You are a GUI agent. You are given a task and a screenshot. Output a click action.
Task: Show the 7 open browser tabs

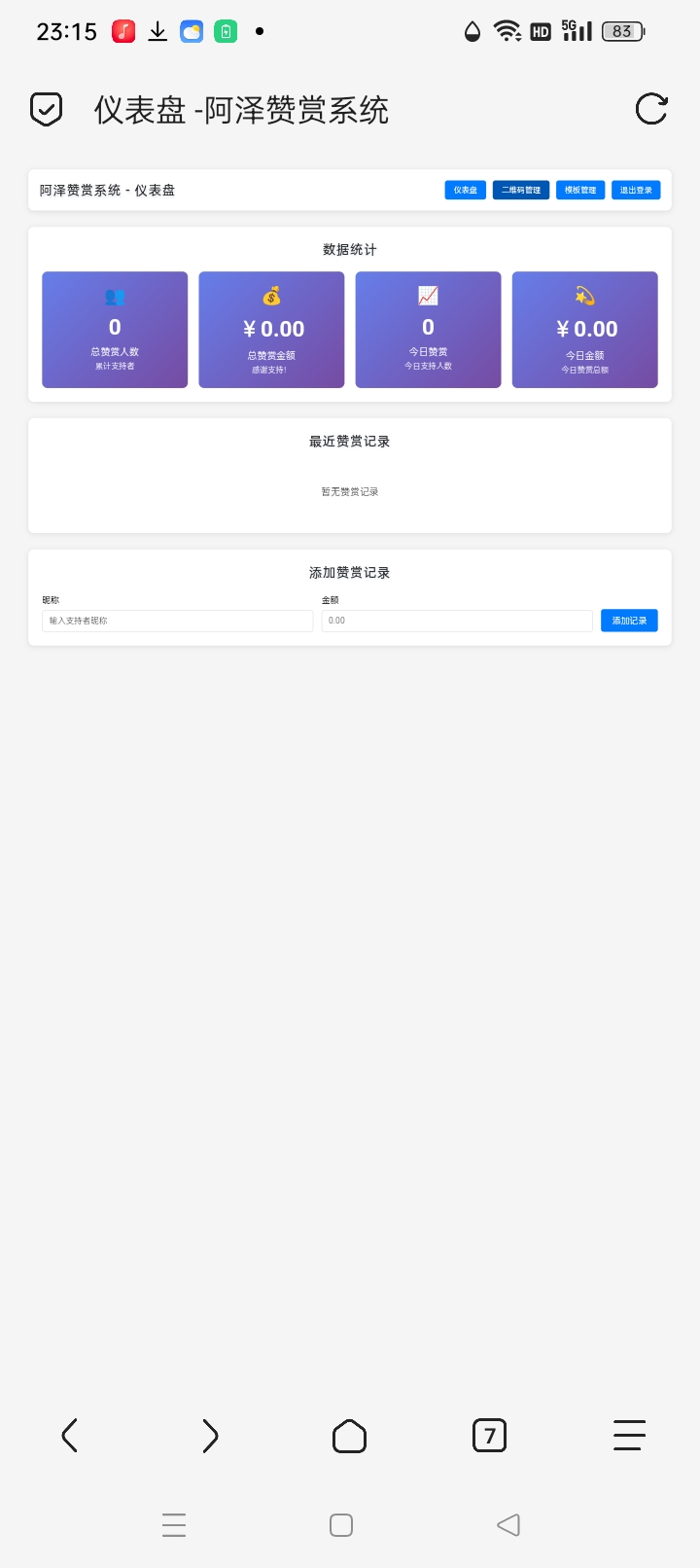pyautogui.click(x=489, y=1436)
